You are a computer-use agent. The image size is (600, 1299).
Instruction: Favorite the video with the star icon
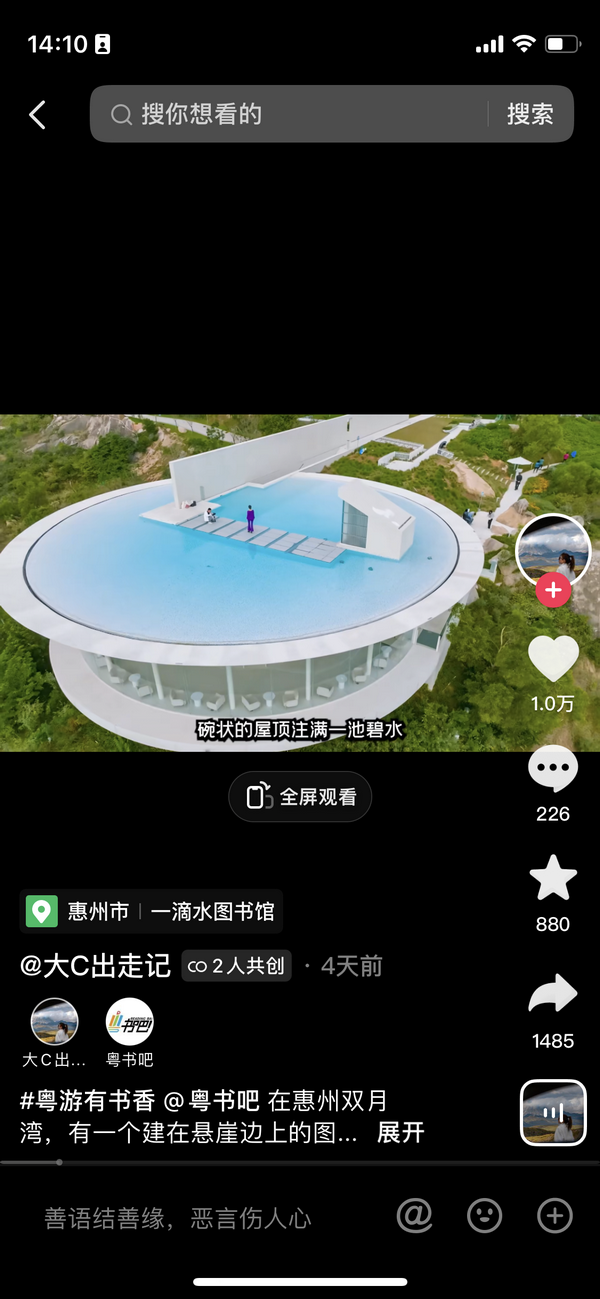point(553,879)
